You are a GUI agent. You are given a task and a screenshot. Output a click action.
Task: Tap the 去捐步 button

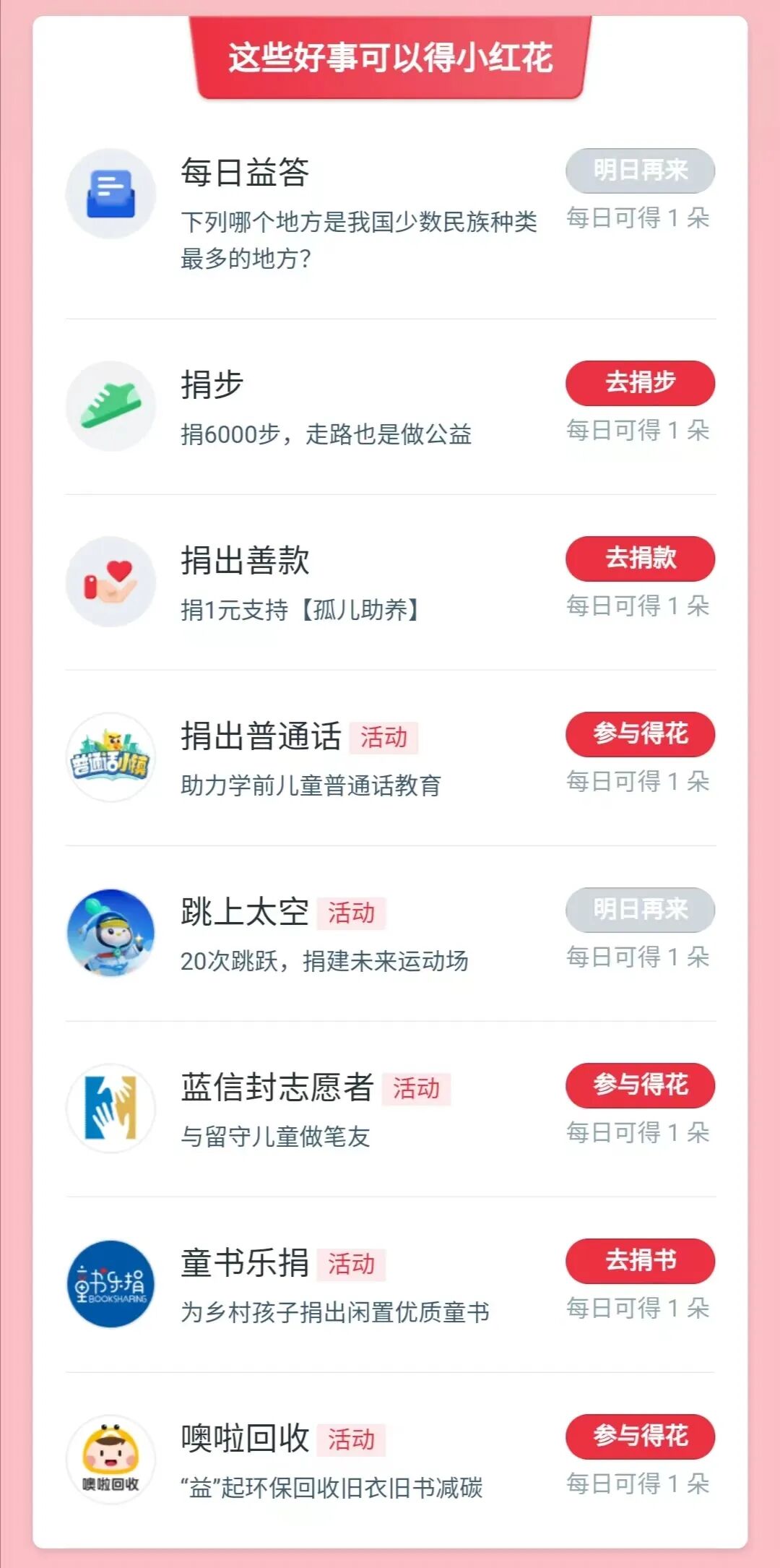point(640,383)
